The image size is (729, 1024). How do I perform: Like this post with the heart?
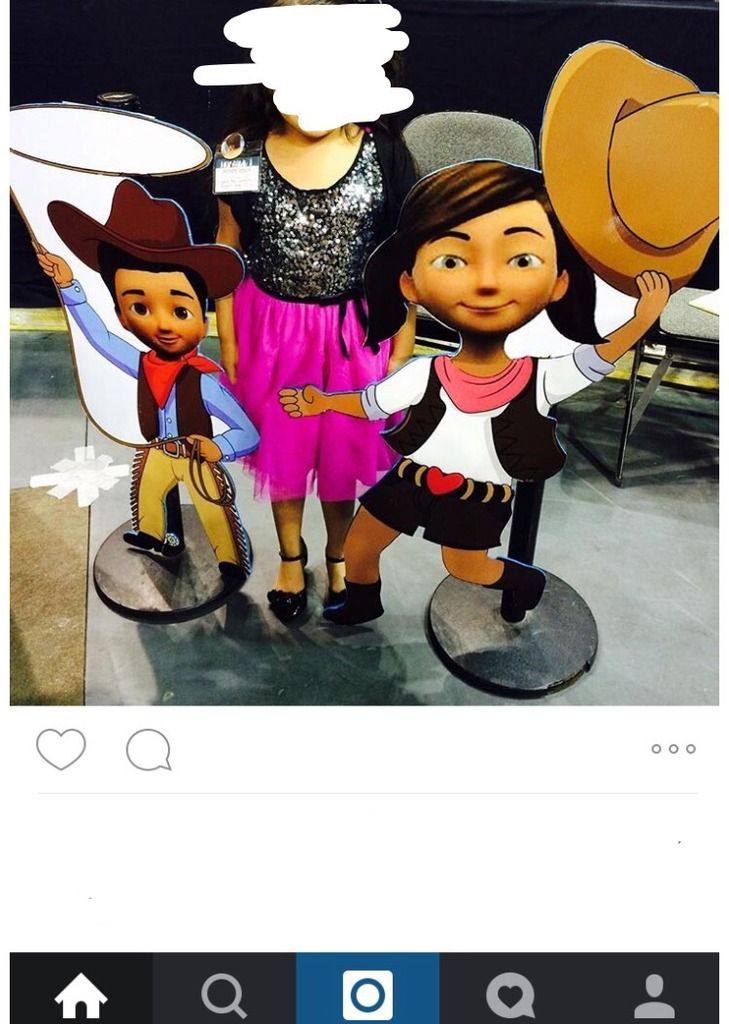61,749
